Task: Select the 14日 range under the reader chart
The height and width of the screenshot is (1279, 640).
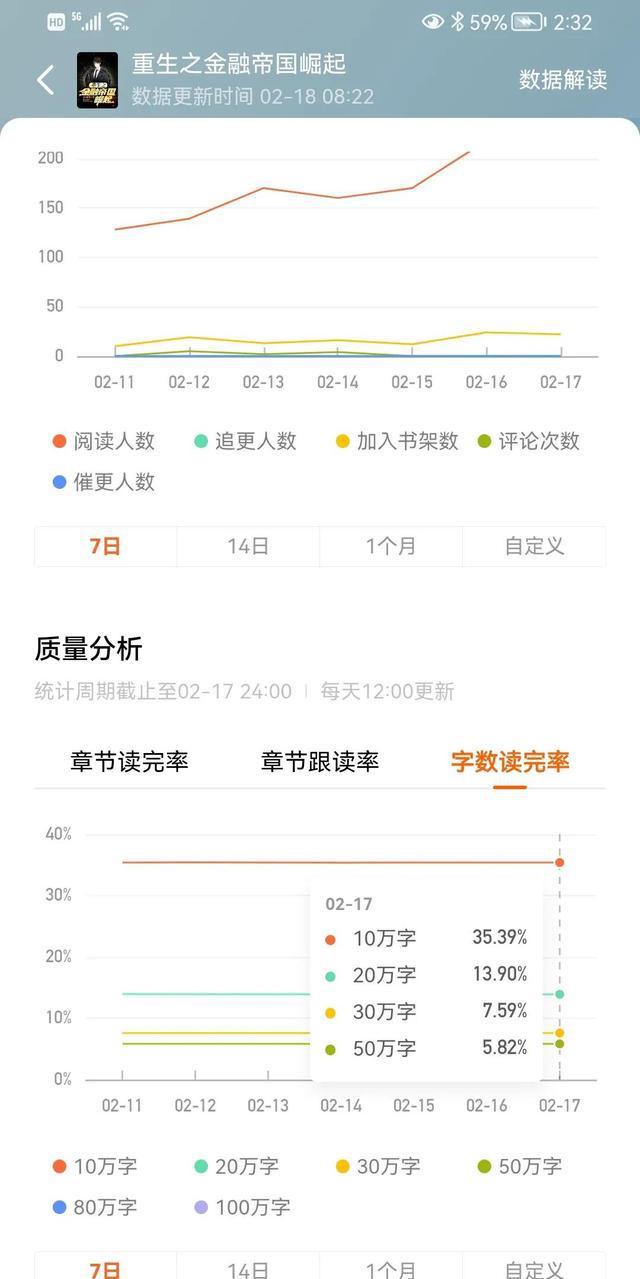Action: tap(248, 546)
